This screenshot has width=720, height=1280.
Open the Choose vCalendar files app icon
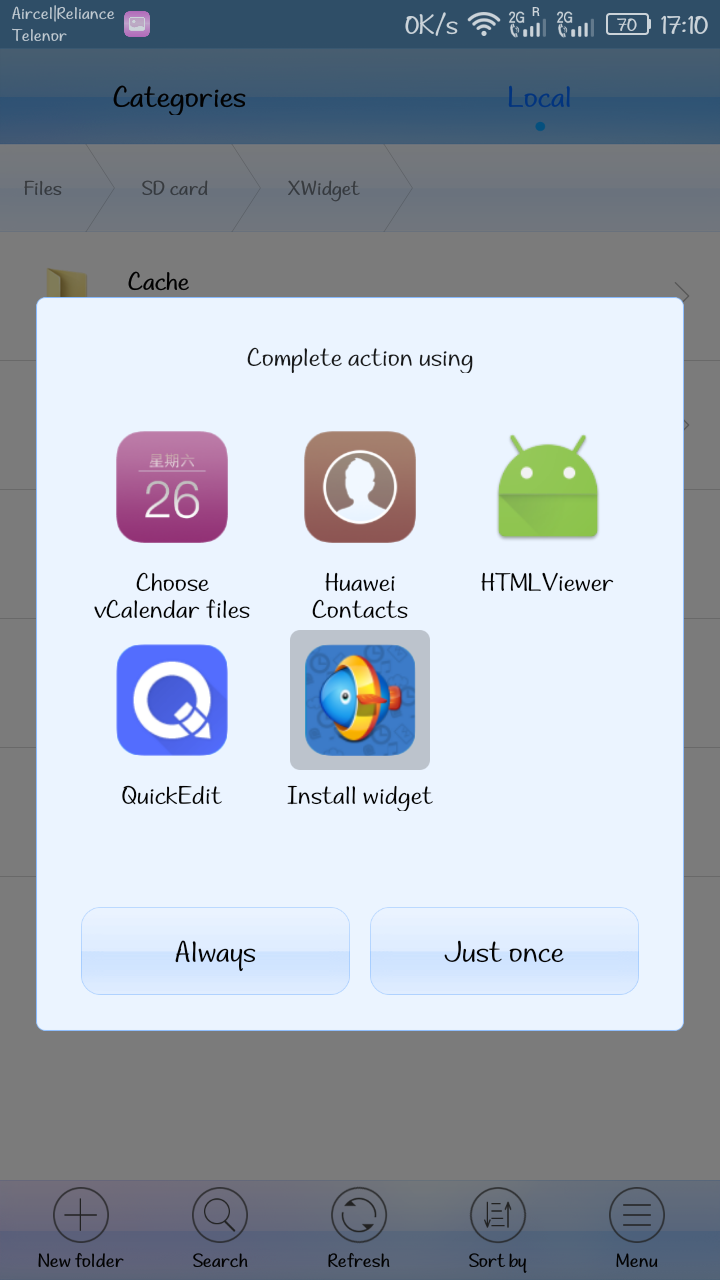171,487
